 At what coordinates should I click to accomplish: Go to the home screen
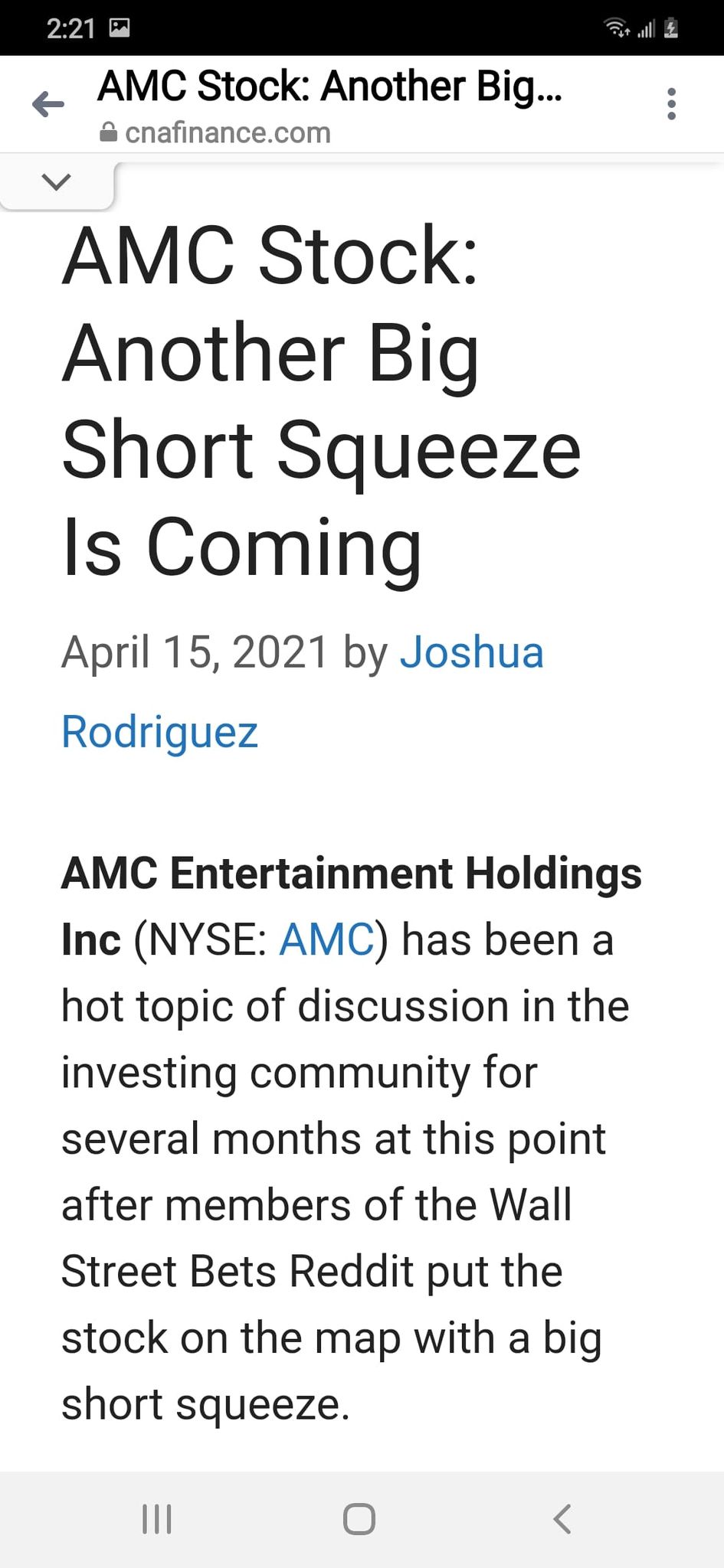(x=359, y=1519)
